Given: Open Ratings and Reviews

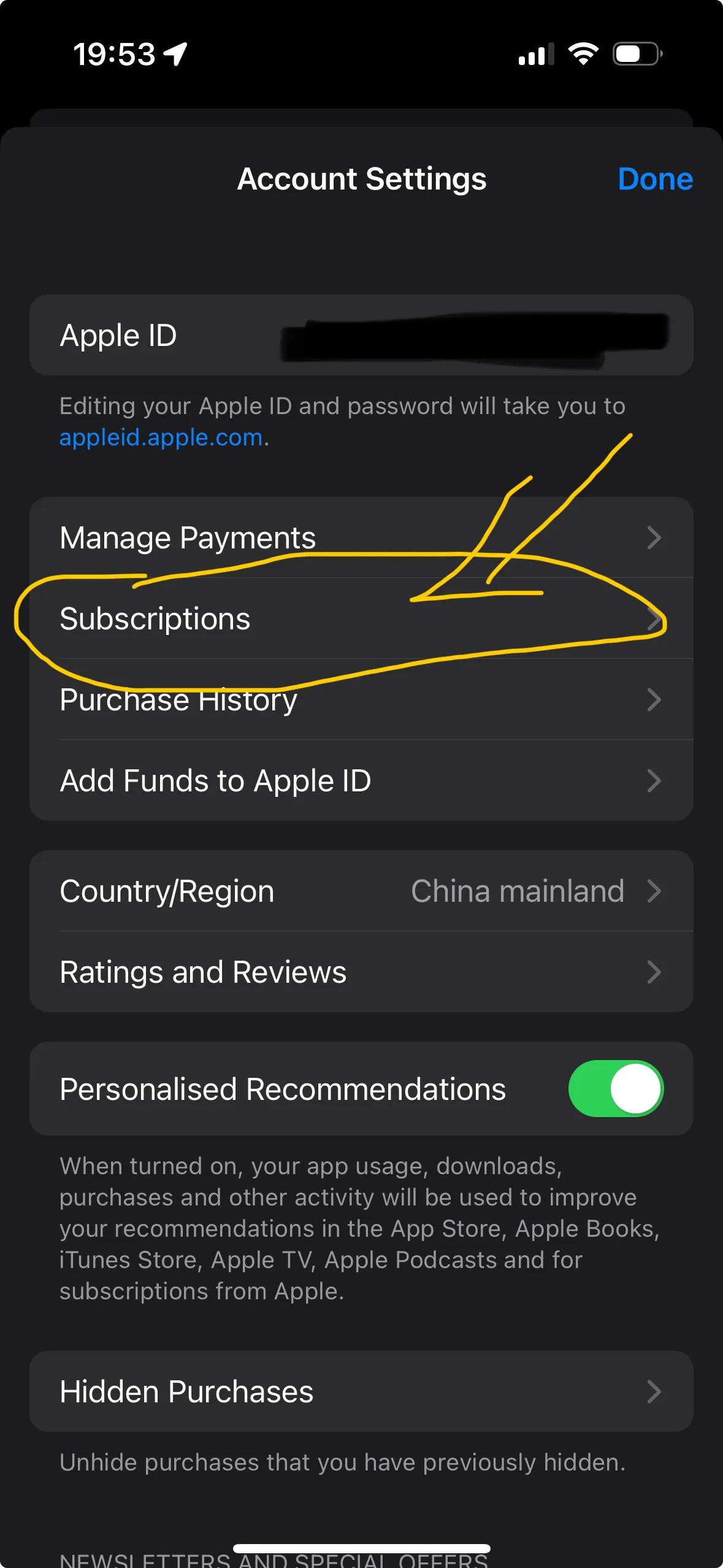Looking at the screenshot, I should (361, 972).
